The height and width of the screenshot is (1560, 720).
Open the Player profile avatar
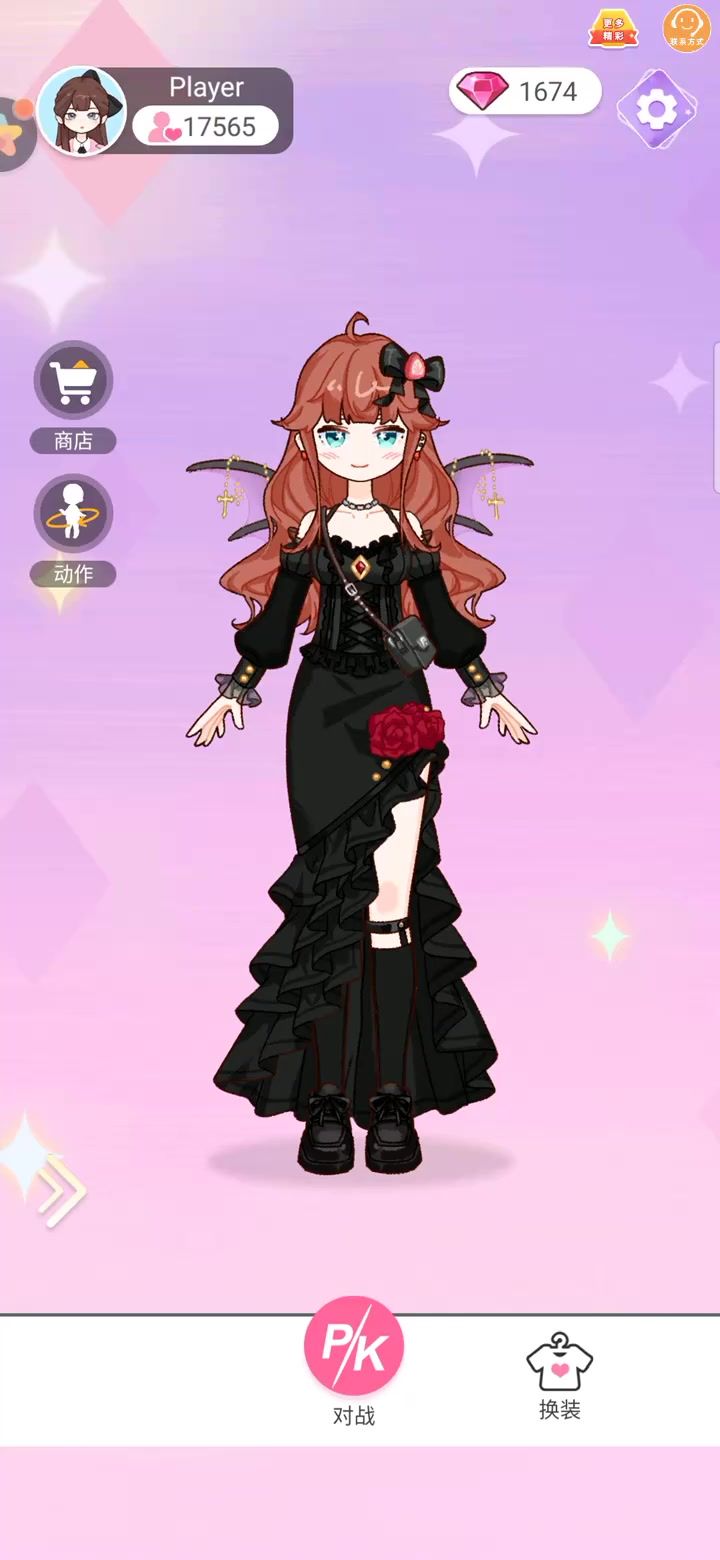[x=82, y=111]
